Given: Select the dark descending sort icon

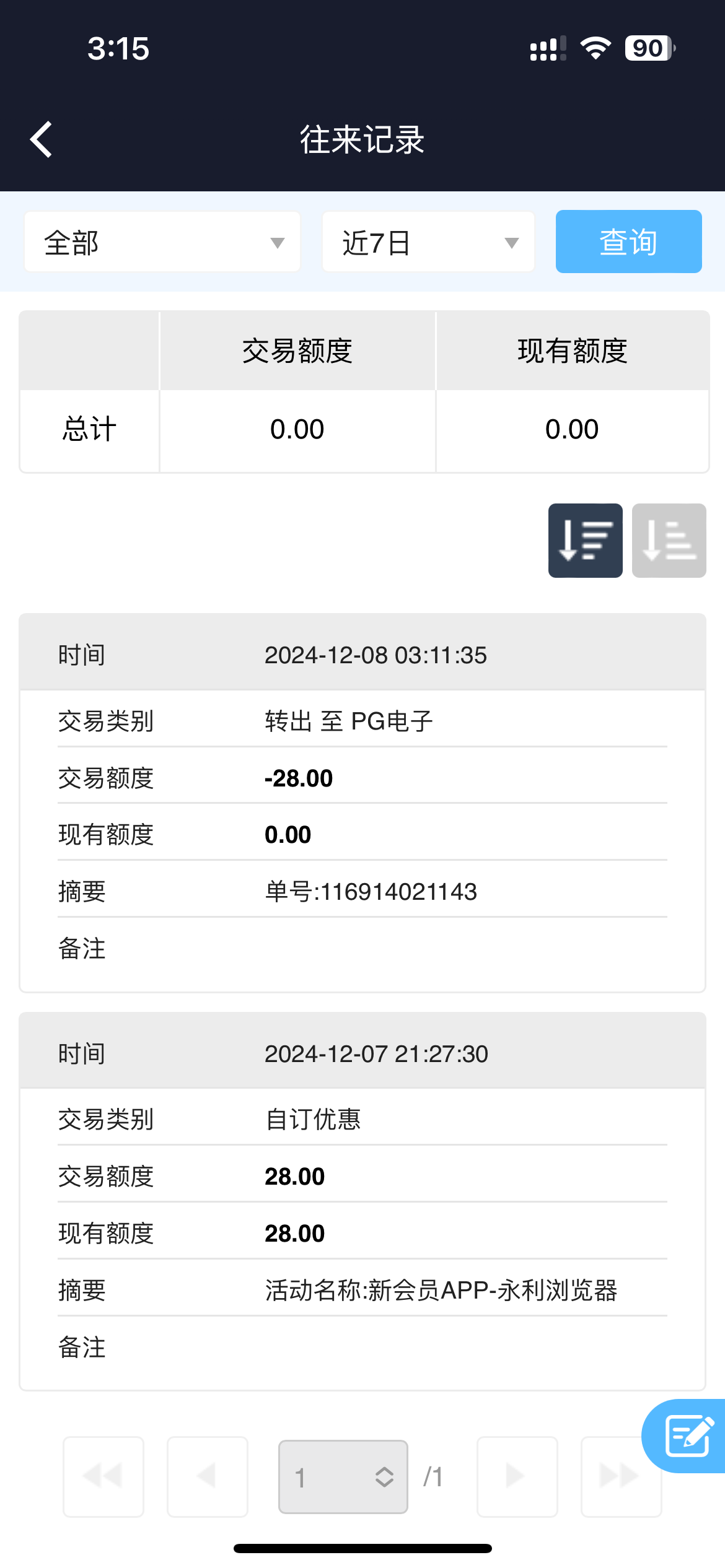Looking at the screenshot, I should tap(586, 541).
